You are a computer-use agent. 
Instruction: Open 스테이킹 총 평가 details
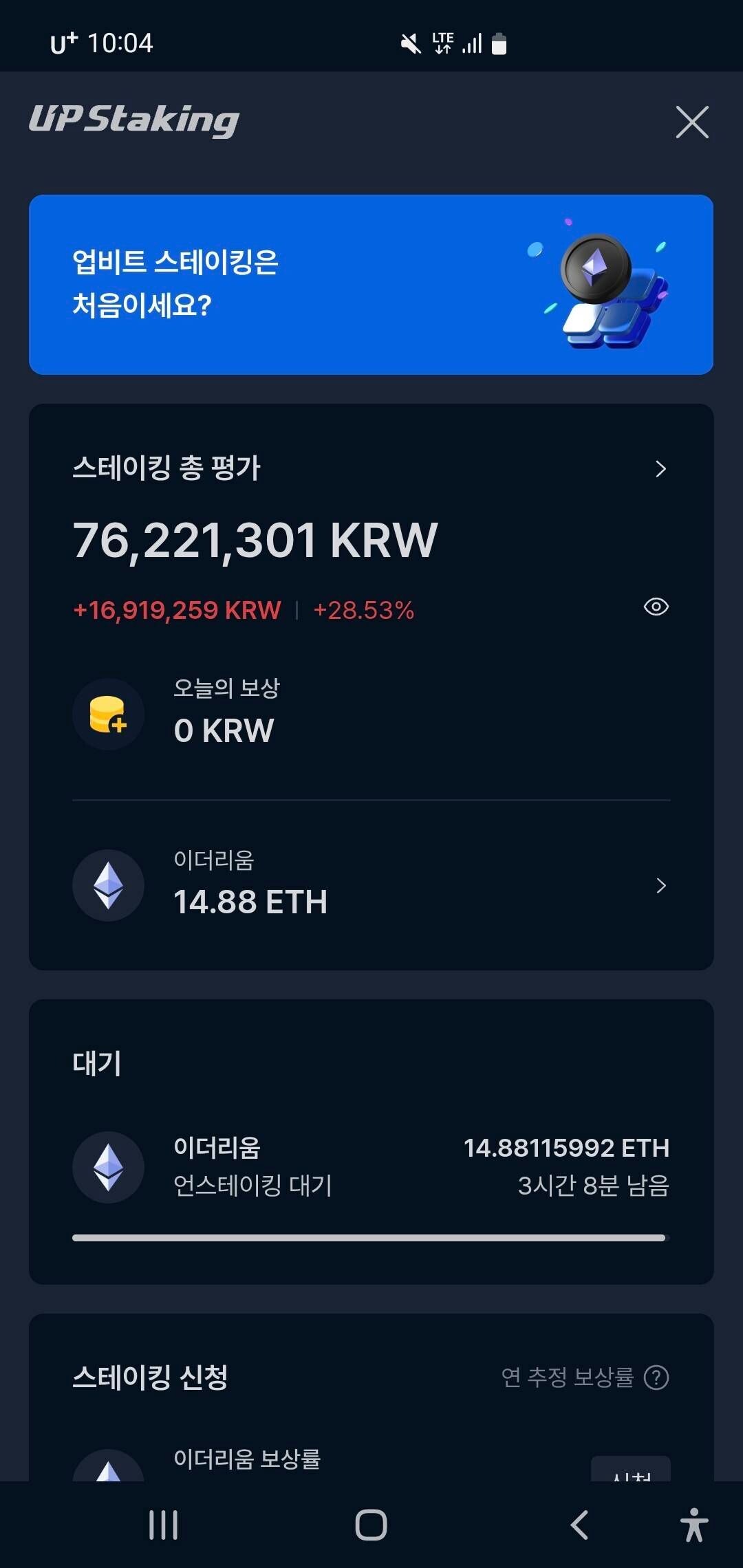(660, 469)
